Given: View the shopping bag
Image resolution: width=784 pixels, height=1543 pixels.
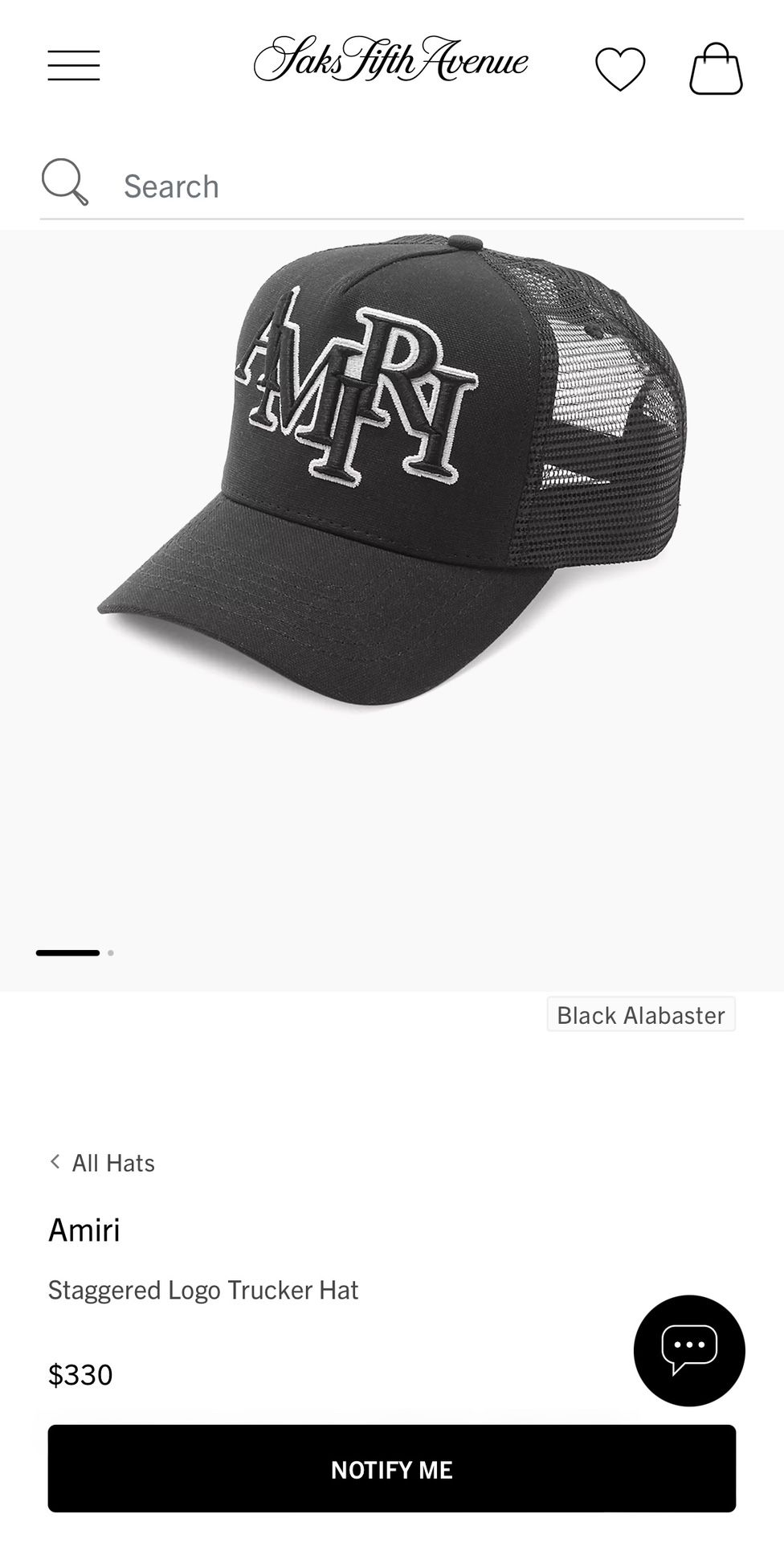Looking at the screenshot, I should [715, 69].
